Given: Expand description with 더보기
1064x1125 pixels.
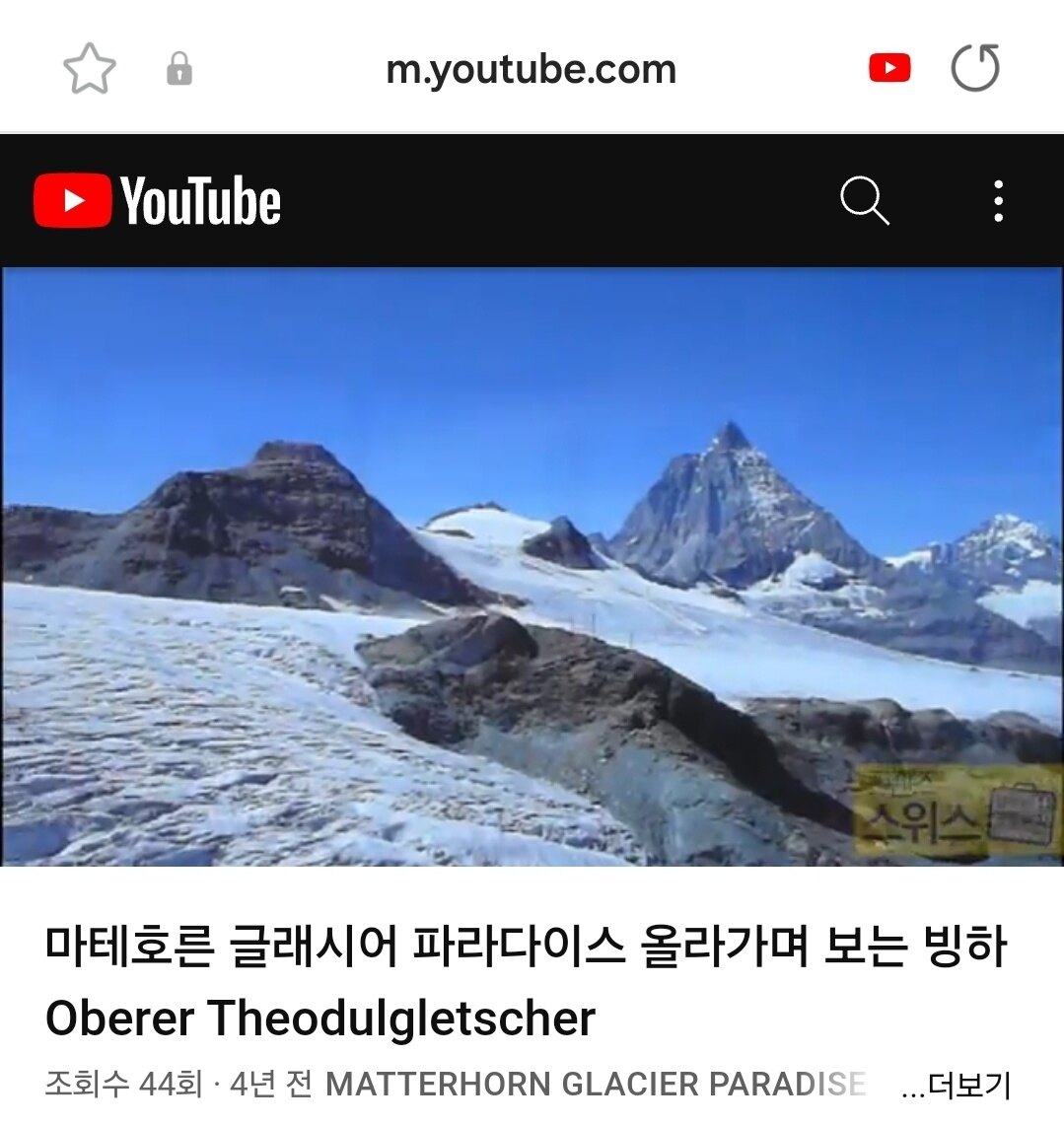Looking at the screenshot, I should (x=958, y=1086).
